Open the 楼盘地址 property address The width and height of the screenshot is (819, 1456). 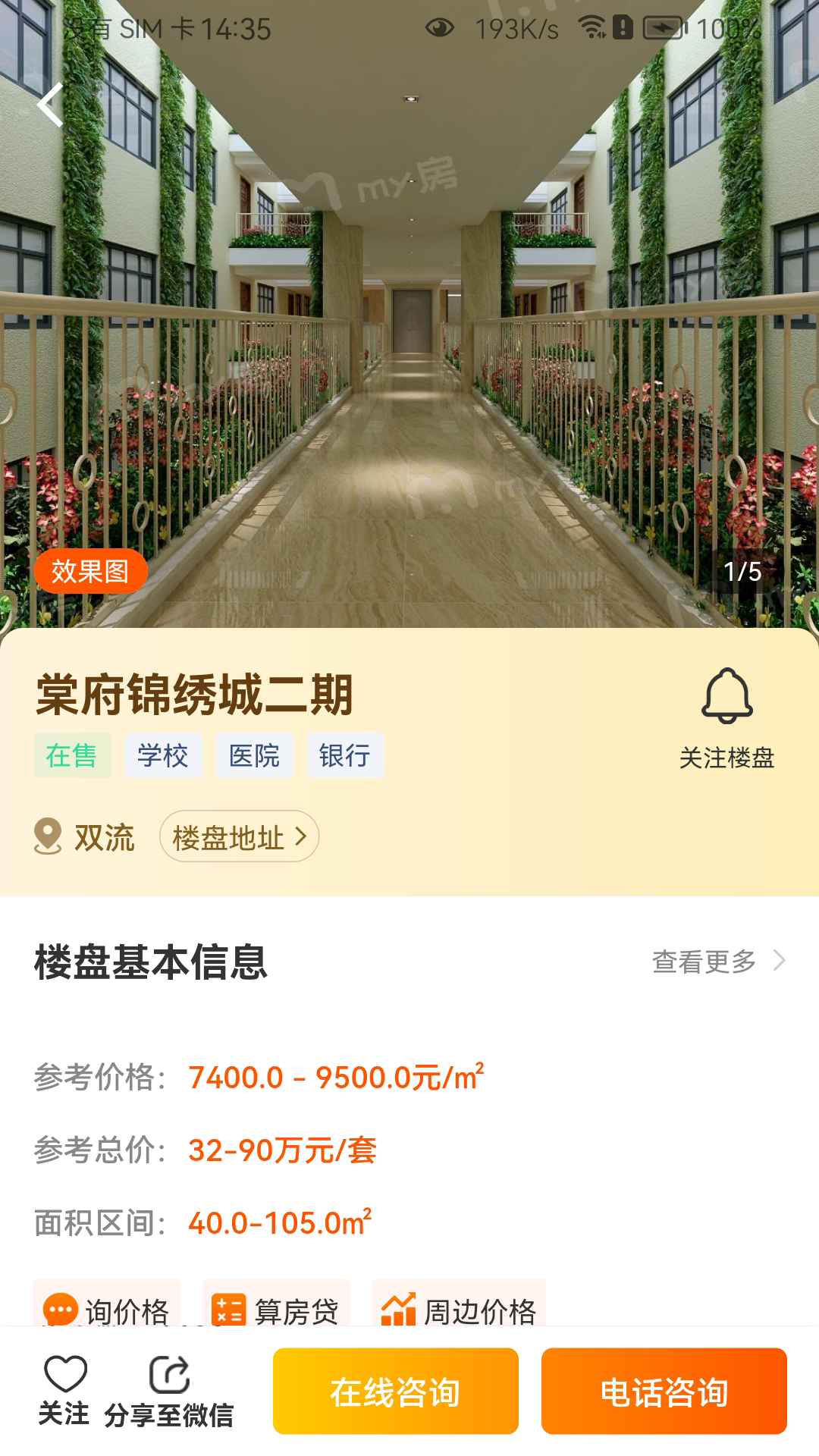click(x=239, y=836)
